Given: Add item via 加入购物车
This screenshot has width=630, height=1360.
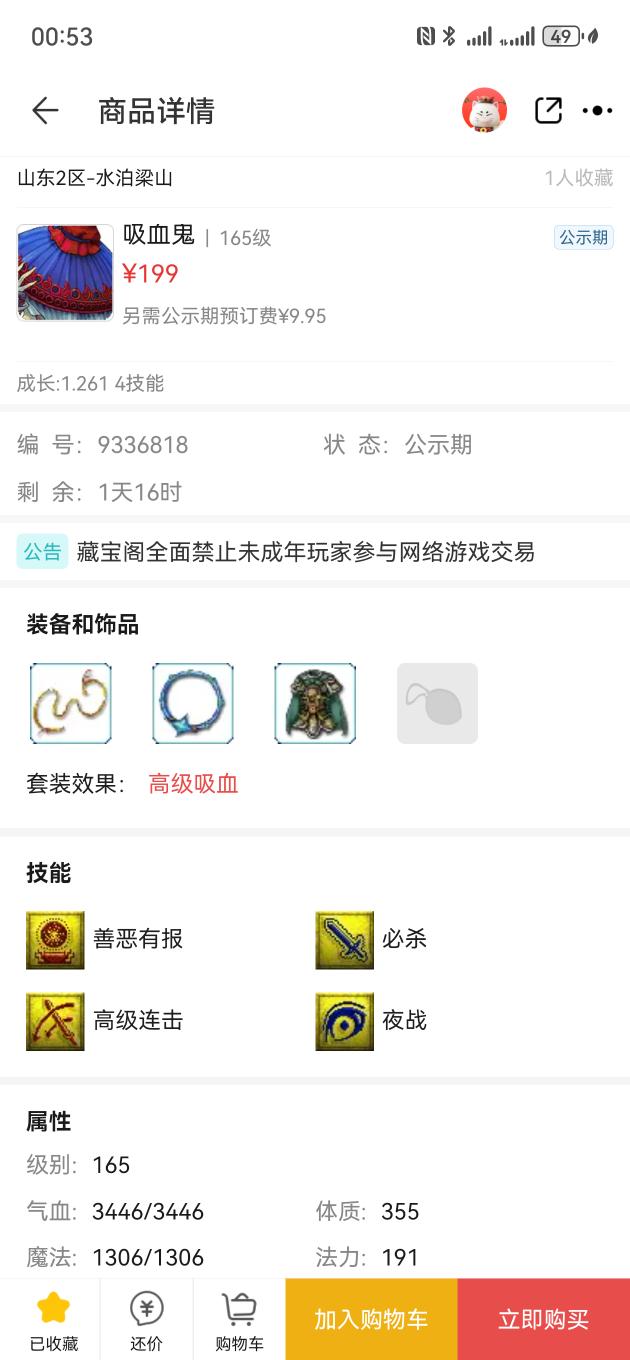Looking at the screenshot, I should coord(371,1319).
